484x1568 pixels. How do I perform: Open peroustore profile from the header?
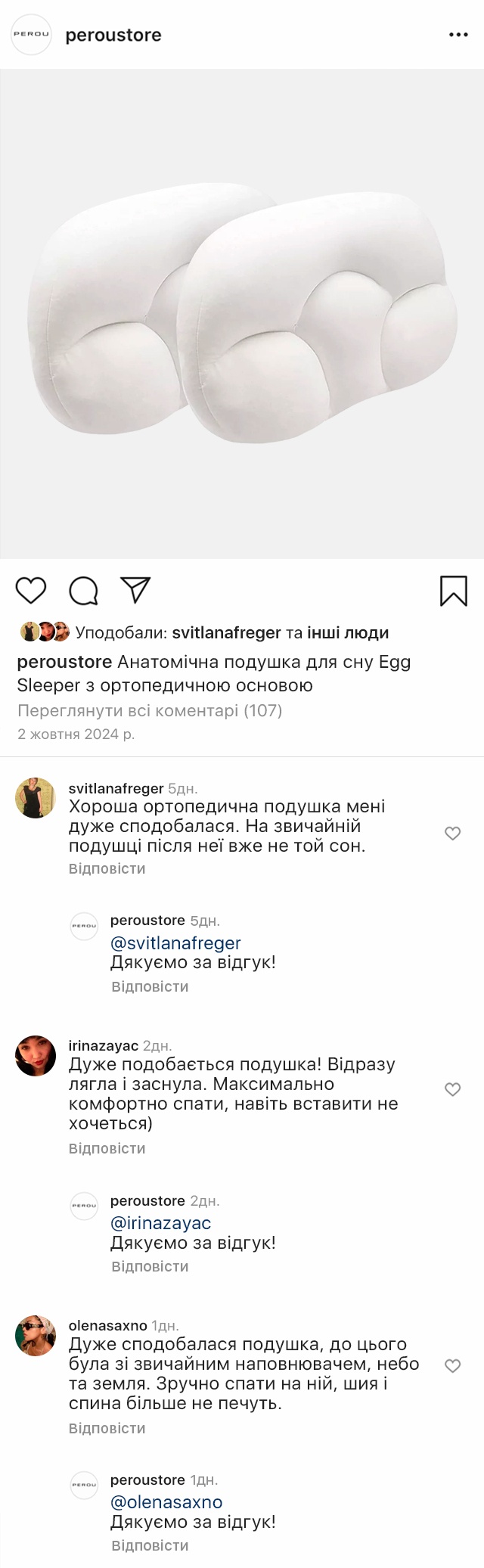coord(113,35)
